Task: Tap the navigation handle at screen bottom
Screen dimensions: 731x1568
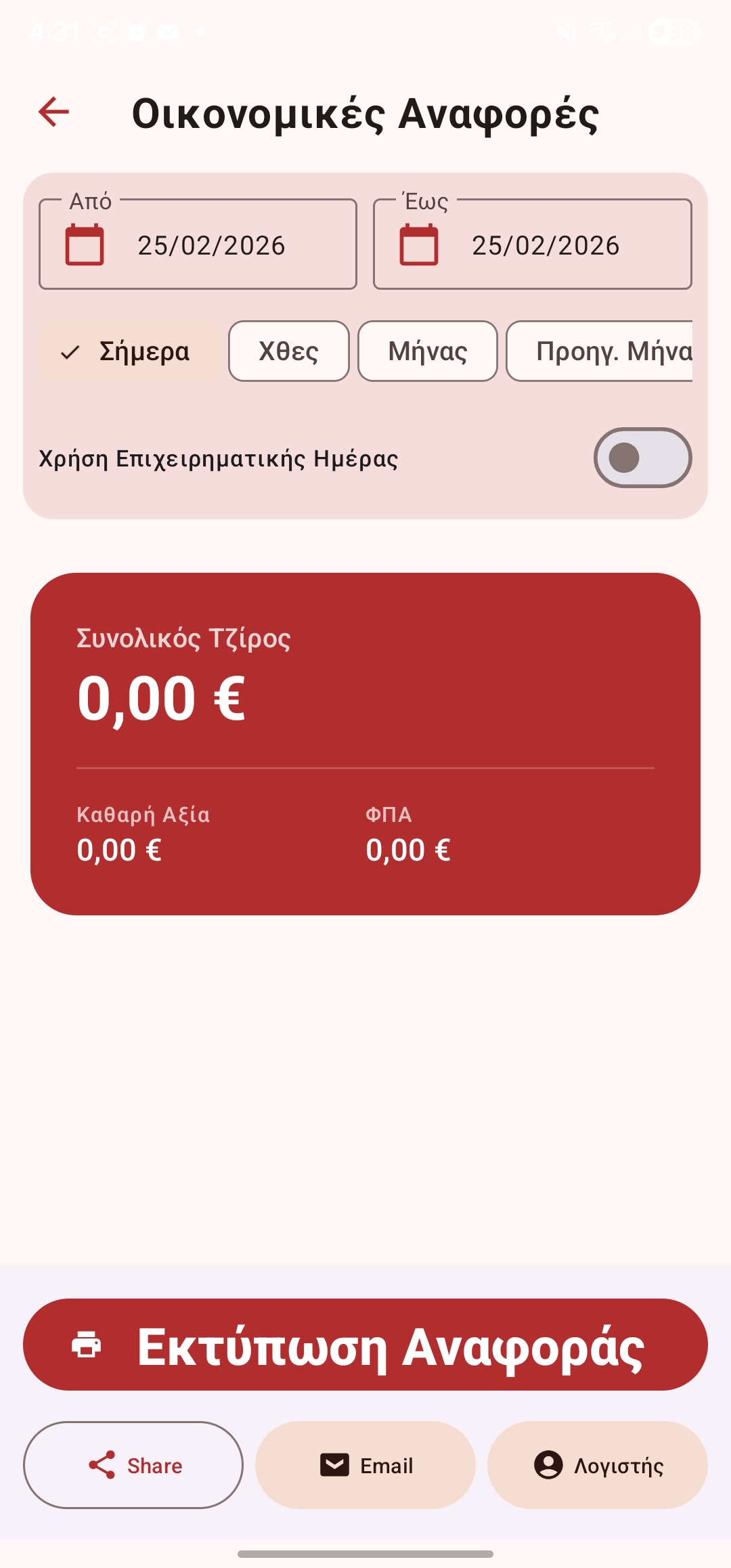Action: click(365, 1554)
